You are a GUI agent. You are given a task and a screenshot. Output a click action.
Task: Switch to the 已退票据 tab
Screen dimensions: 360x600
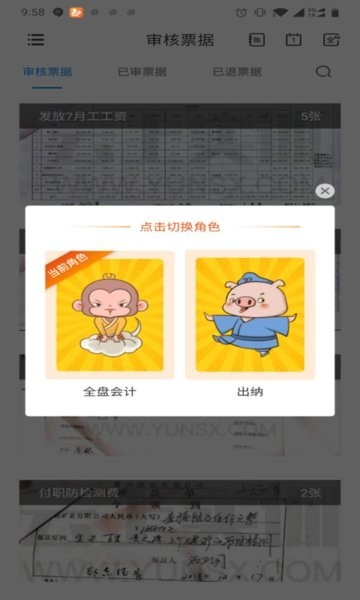237,72
